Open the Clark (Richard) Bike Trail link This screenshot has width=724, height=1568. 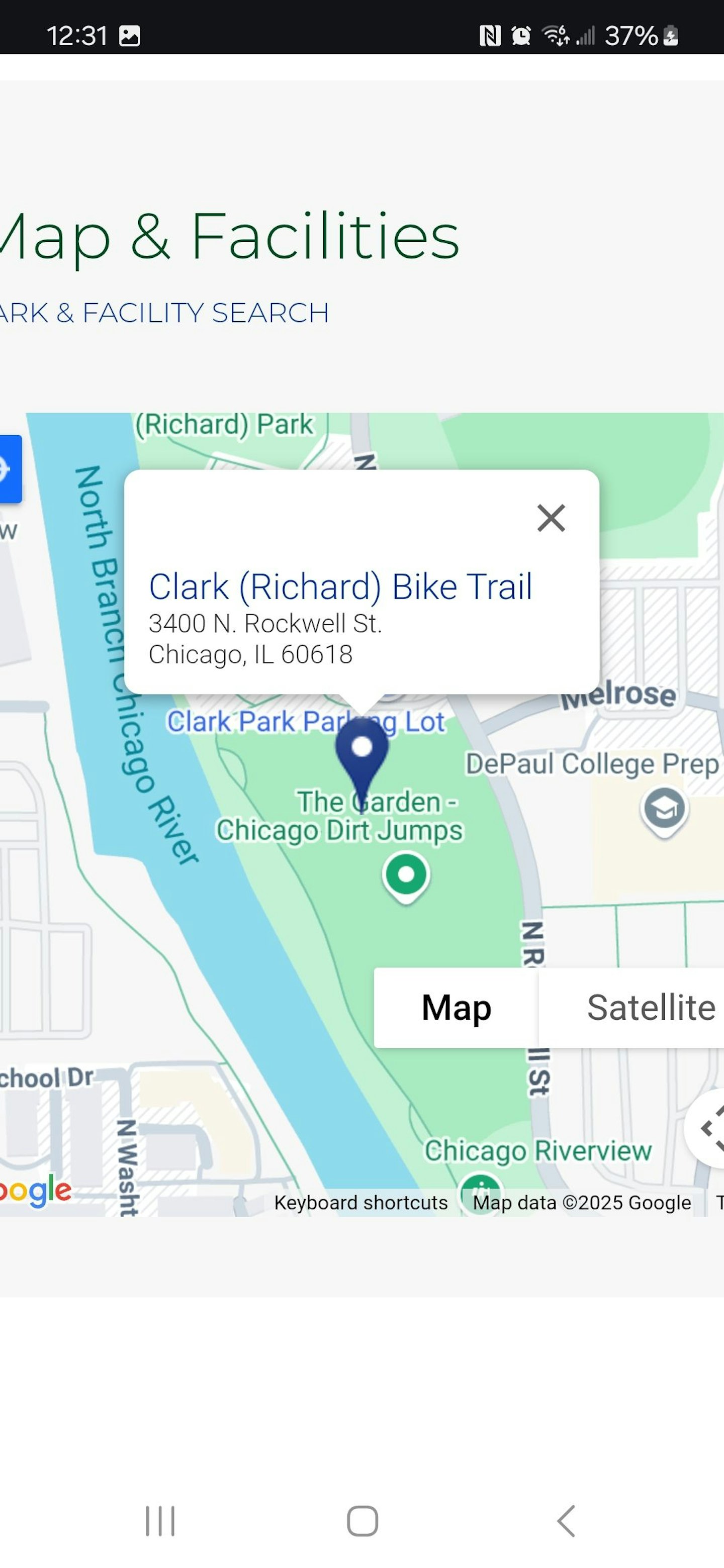pos(340,587)
